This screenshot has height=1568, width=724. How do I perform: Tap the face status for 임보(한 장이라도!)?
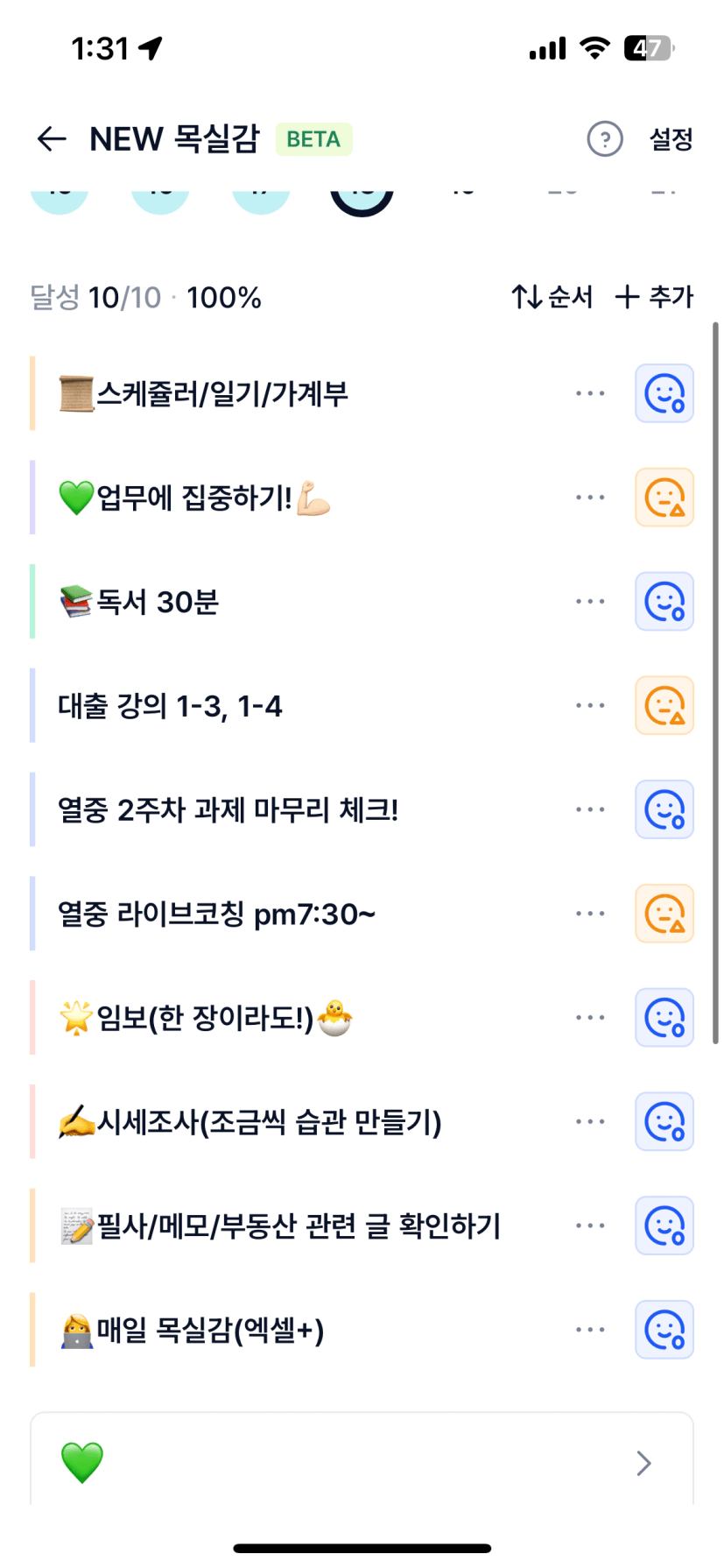pos(664,1018)
